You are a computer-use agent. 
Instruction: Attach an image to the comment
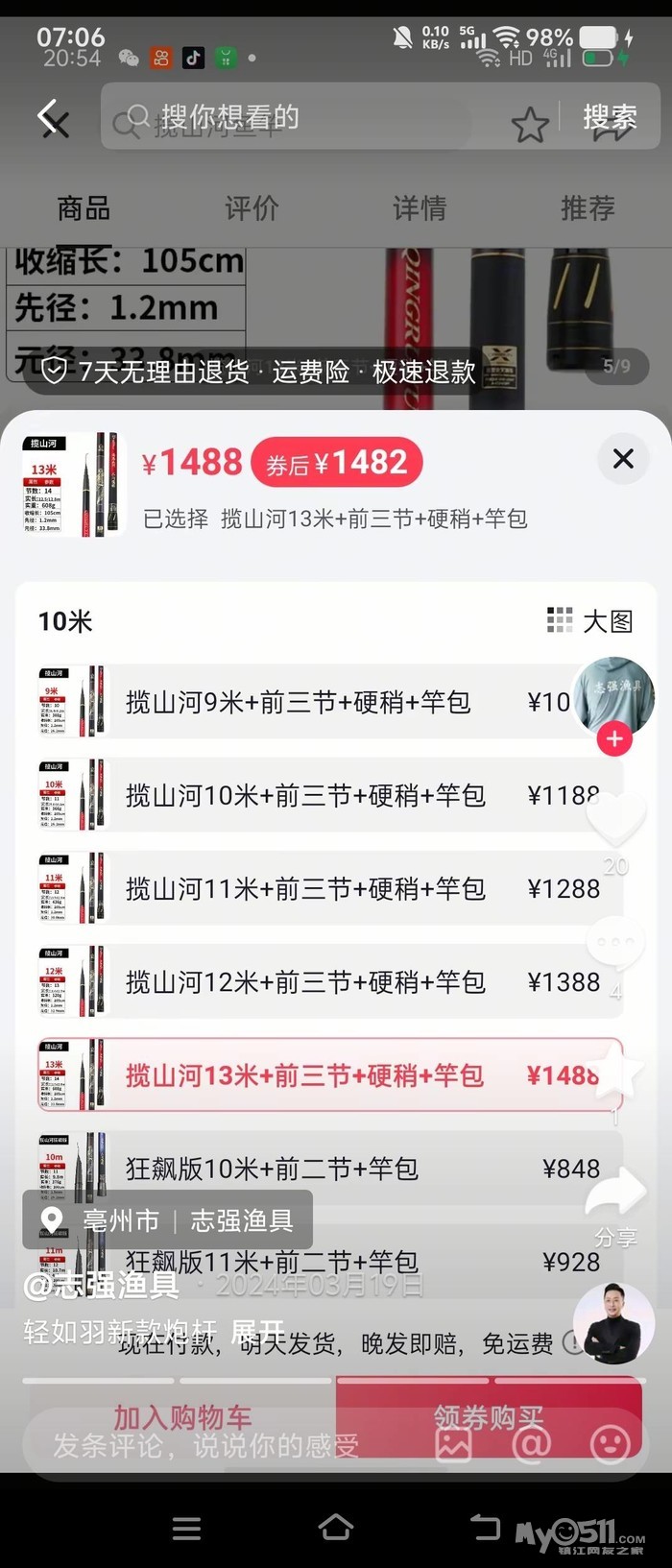pyautogui.click(x=453, y=1443)
